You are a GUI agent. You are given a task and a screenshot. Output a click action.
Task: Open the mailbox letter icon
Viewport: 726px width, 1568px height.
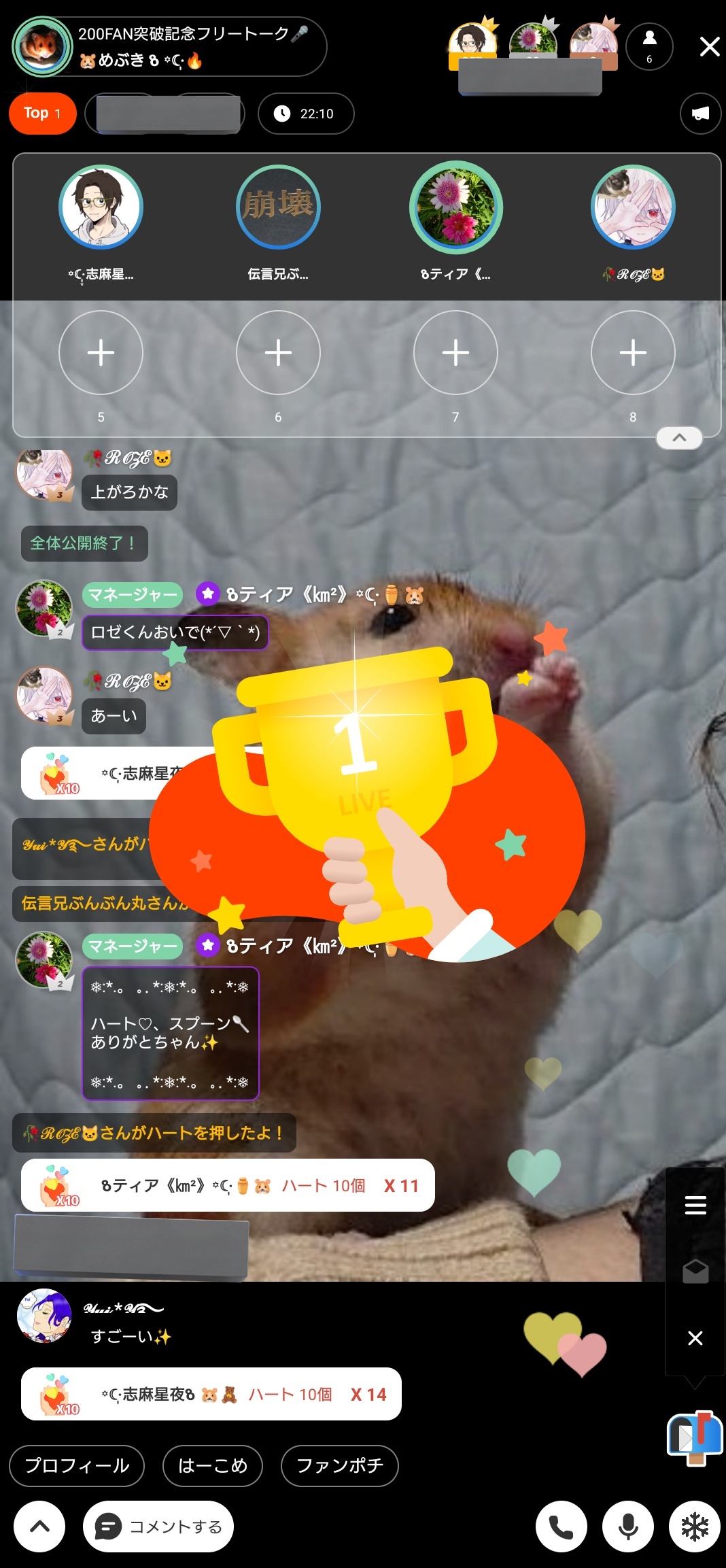[x=695, y=1436]
